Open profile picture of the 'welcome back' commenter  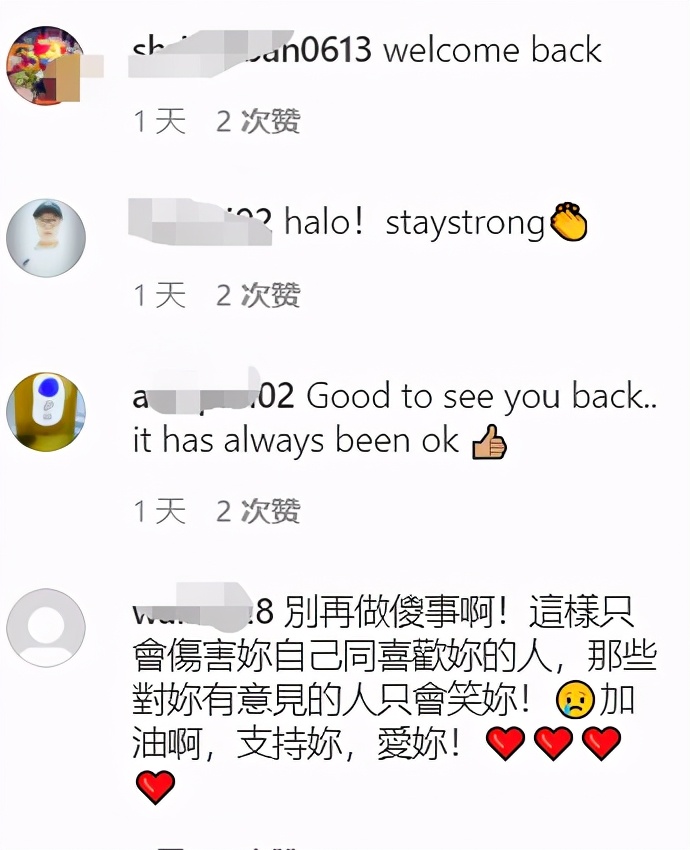46,66
